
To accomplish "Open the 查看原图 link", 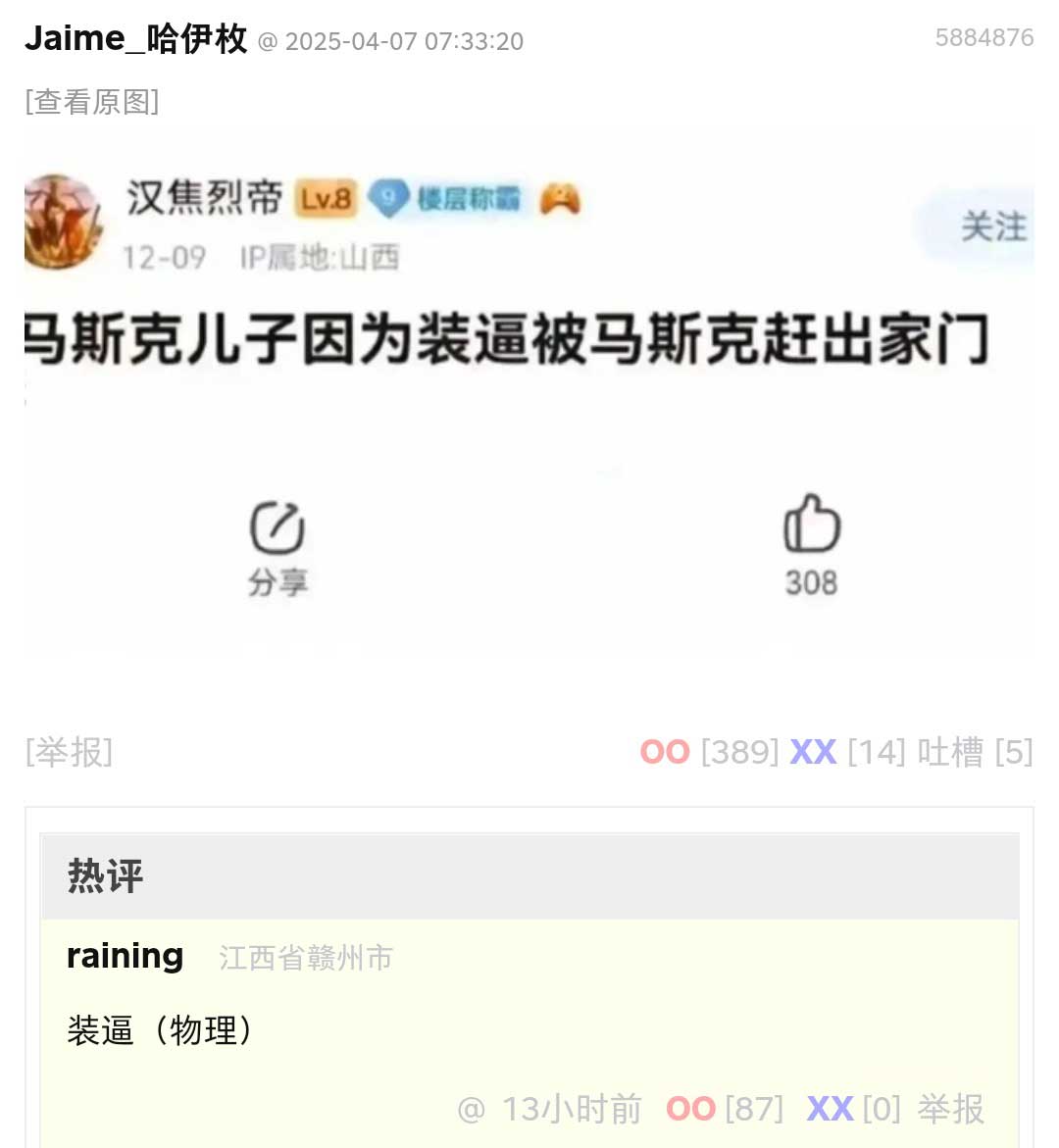I will (92, 102).
